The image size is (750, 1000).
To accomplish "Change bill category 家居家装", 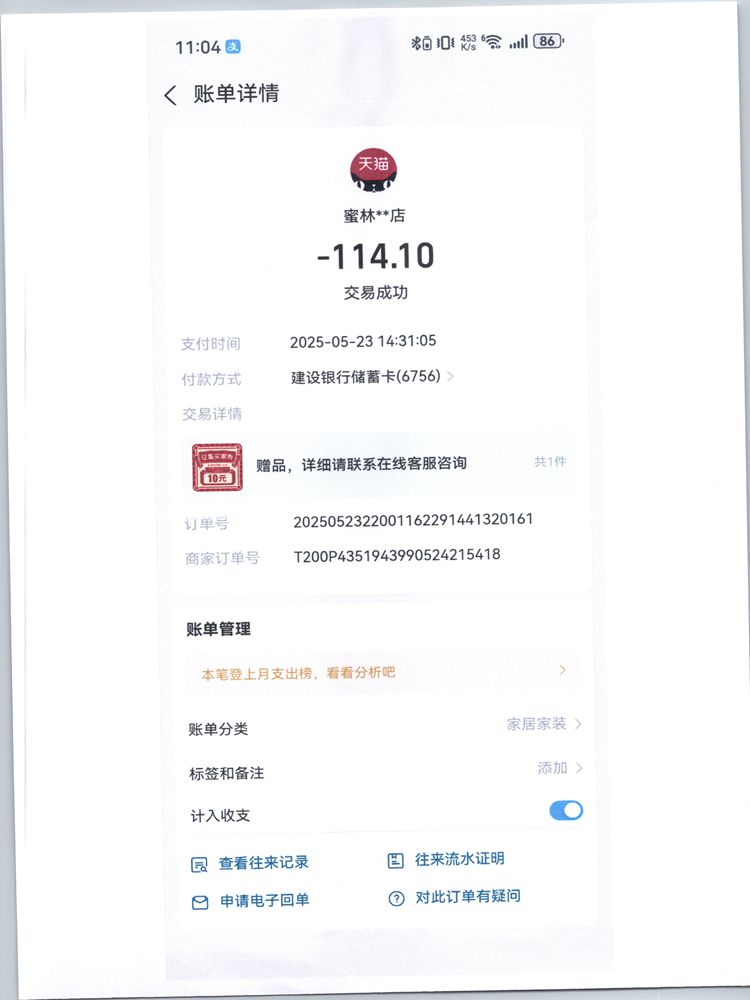I will click(x=543, y=724).
